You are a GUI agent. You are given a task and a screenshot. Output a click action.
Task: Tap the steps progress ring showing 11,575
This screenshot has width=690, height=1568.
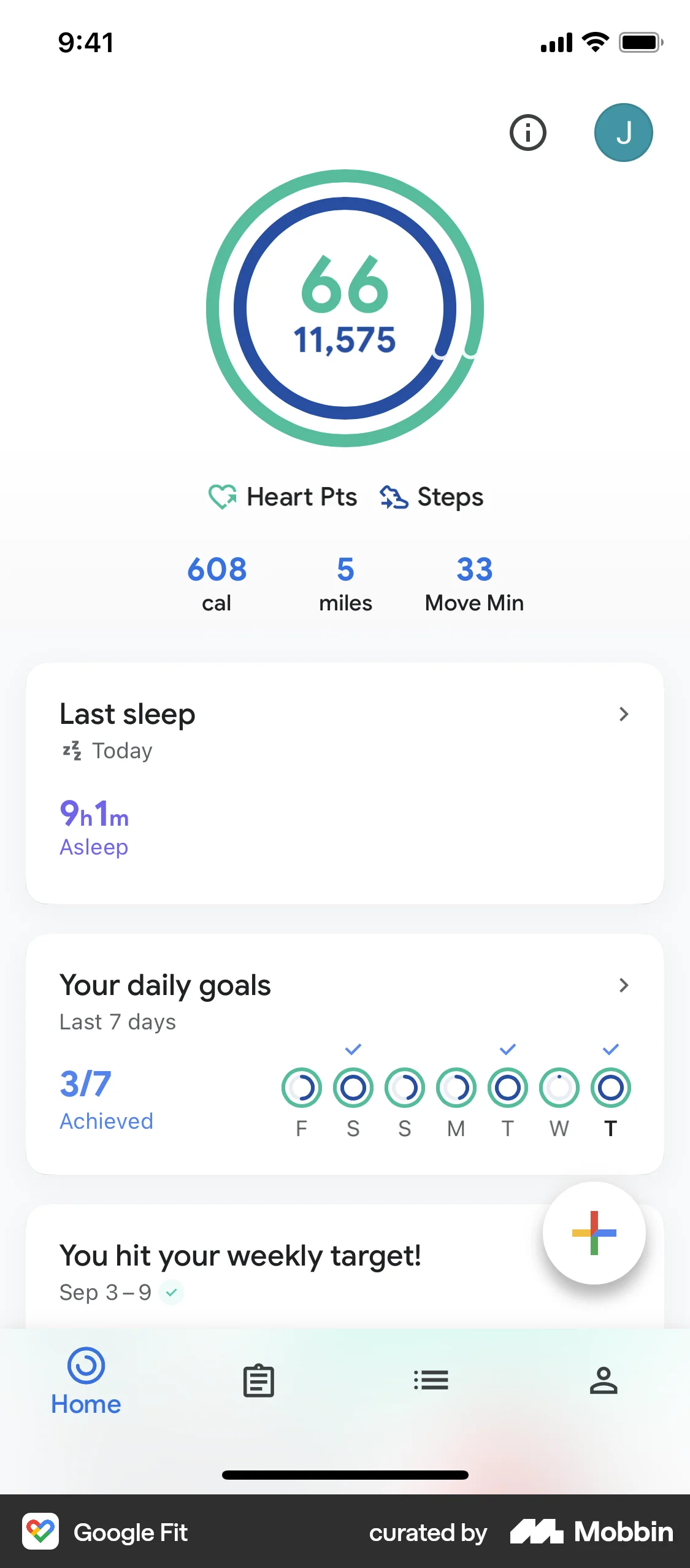point(345,337)
